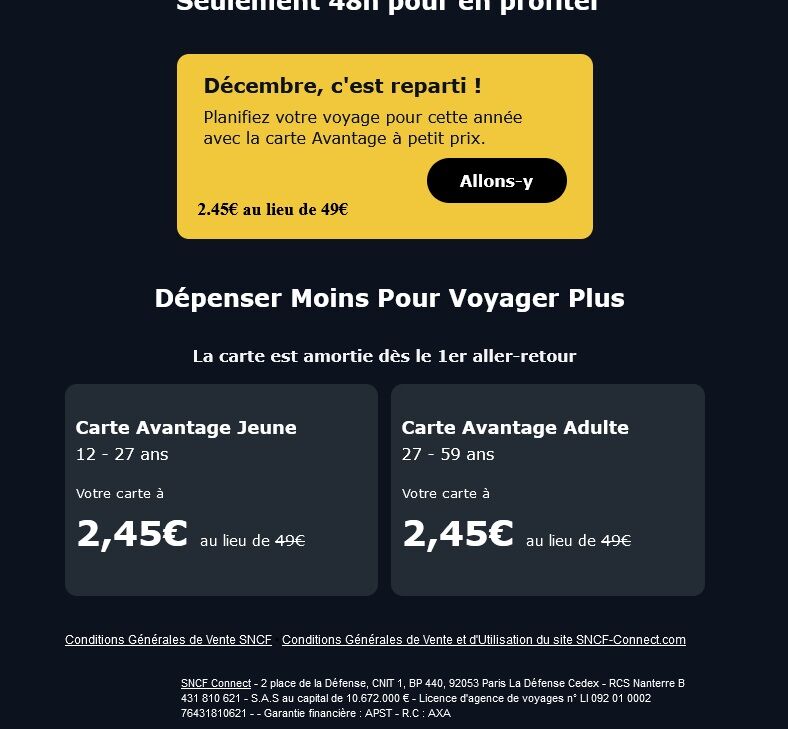Image resolution: width=788 pixels, height=729 pixels.
Task: Open Conditions Générales de Vente SNCF link
Action: tap(168, 640)
